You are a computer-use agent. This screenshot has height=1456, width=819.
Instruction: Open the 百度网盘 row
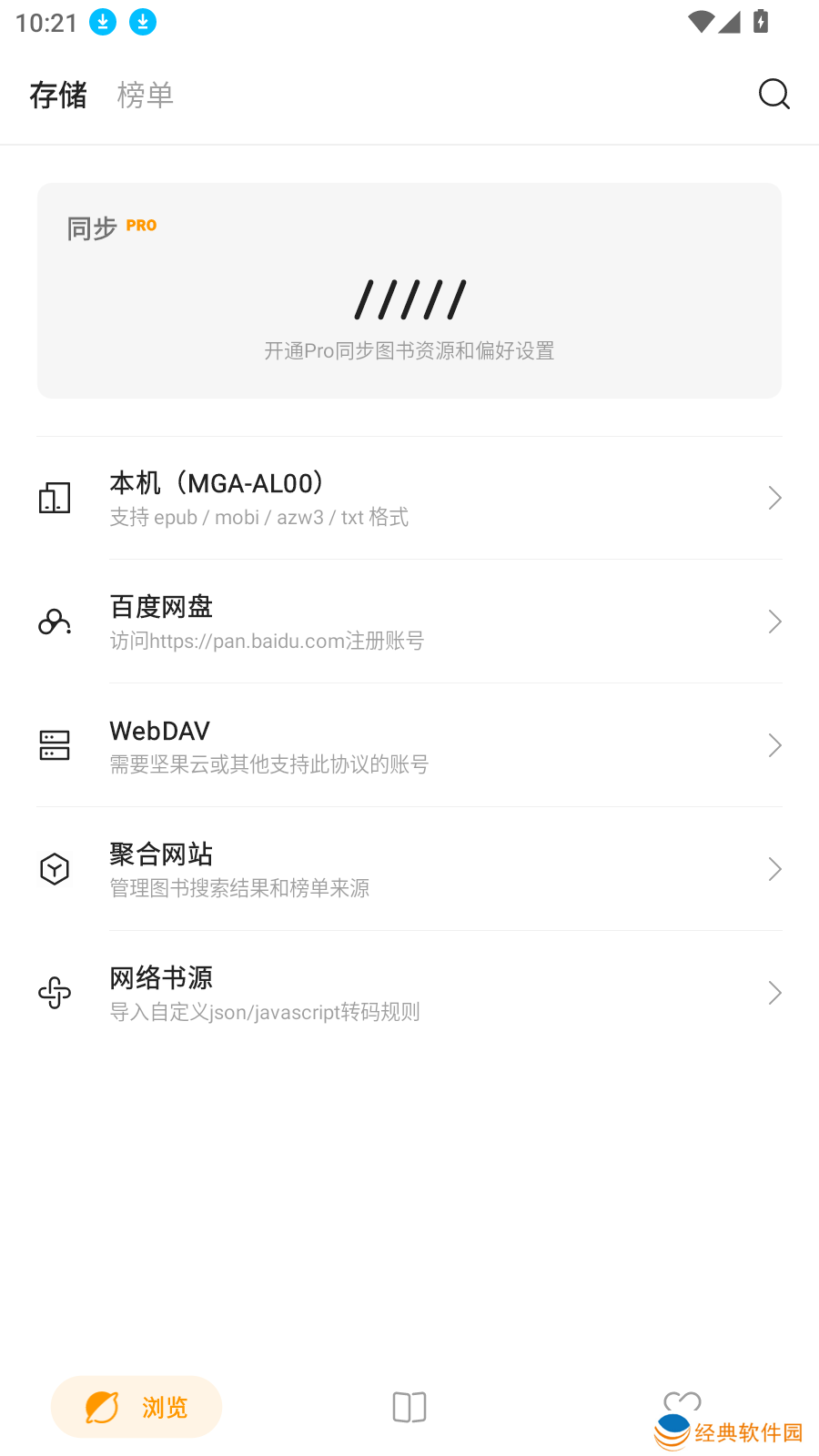click(x=409, y=622)
